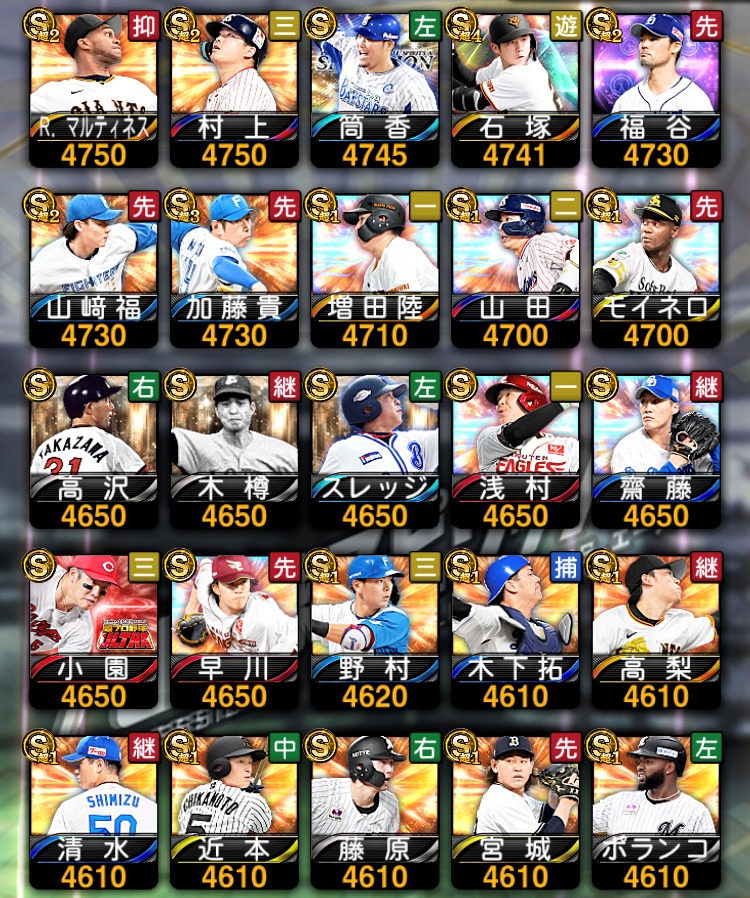Image resolution: width=750 pixels, height=898 pixels.
Task: Select the 小園 player card
Action: click(x=93, y=628)
